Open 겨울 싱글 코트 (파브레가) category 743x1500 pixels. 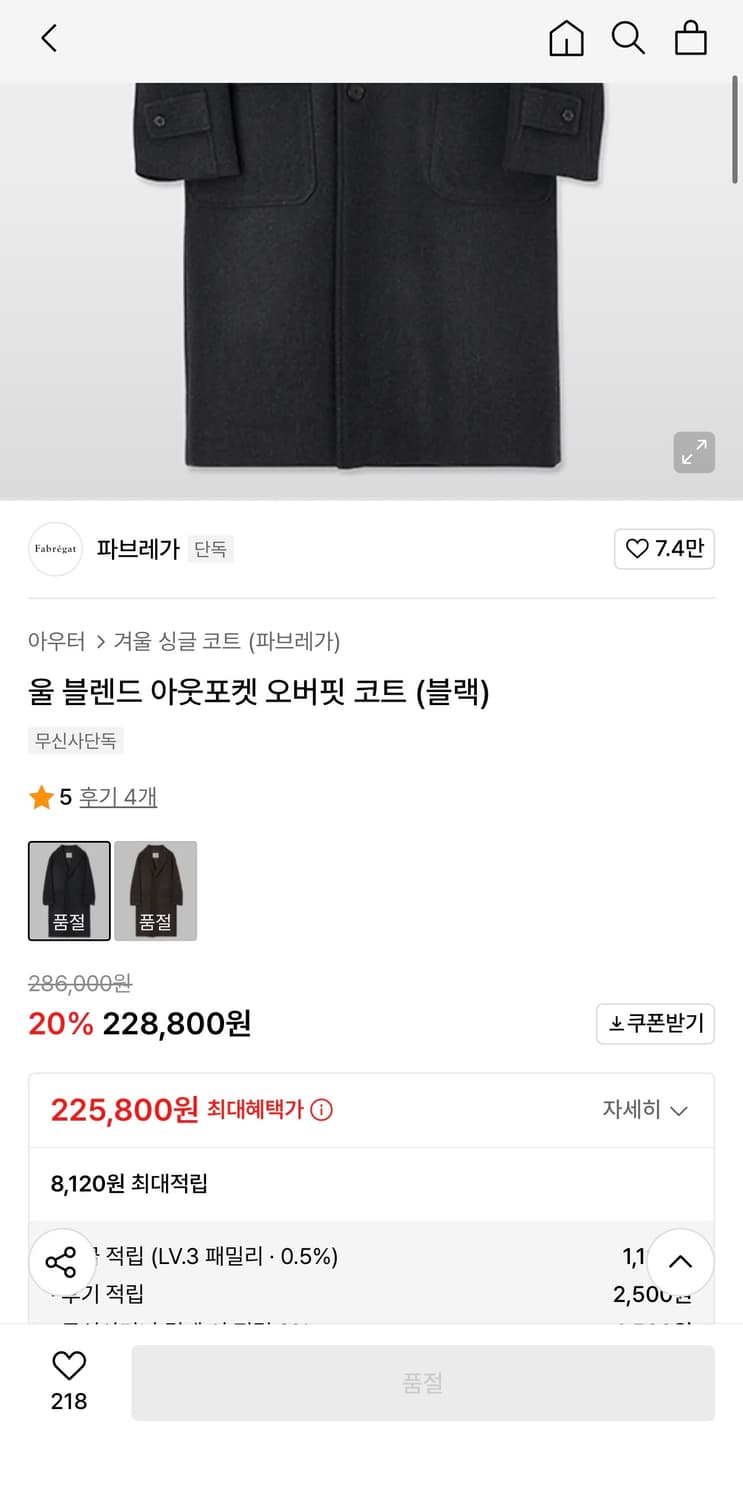(227, 641)
